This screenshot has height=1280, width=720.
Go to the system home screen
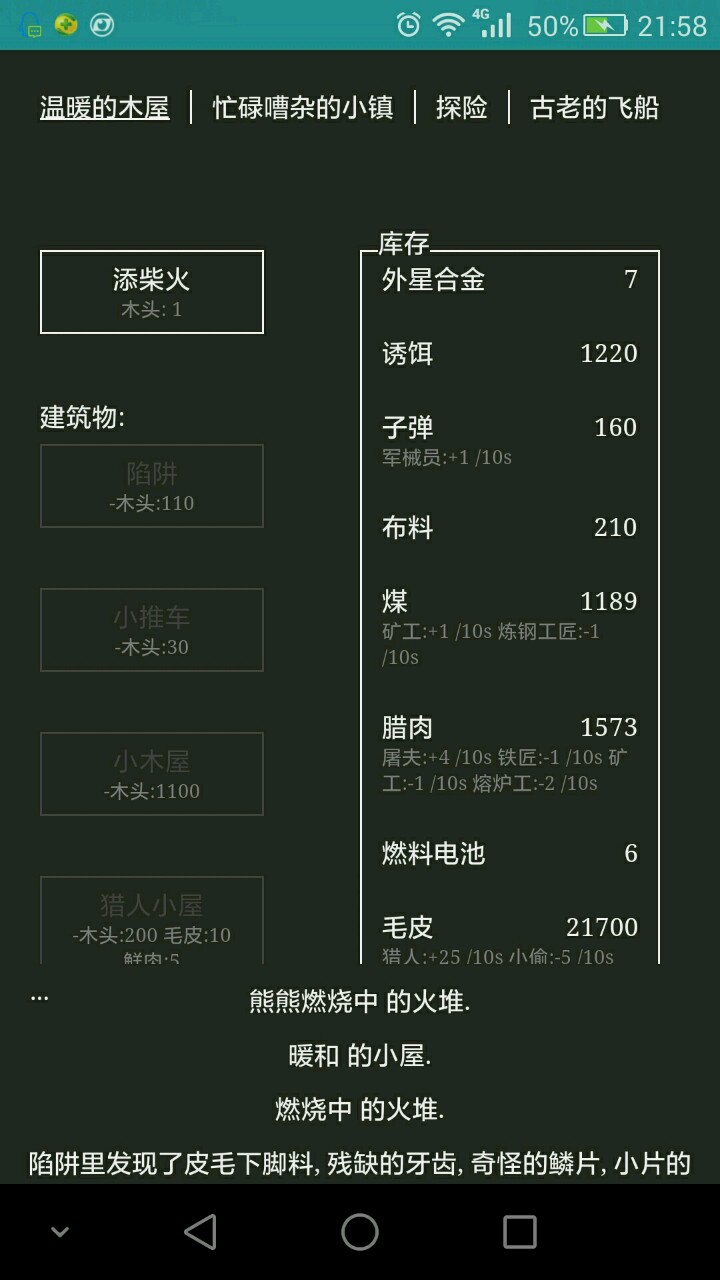click(x=360, y=1232)
